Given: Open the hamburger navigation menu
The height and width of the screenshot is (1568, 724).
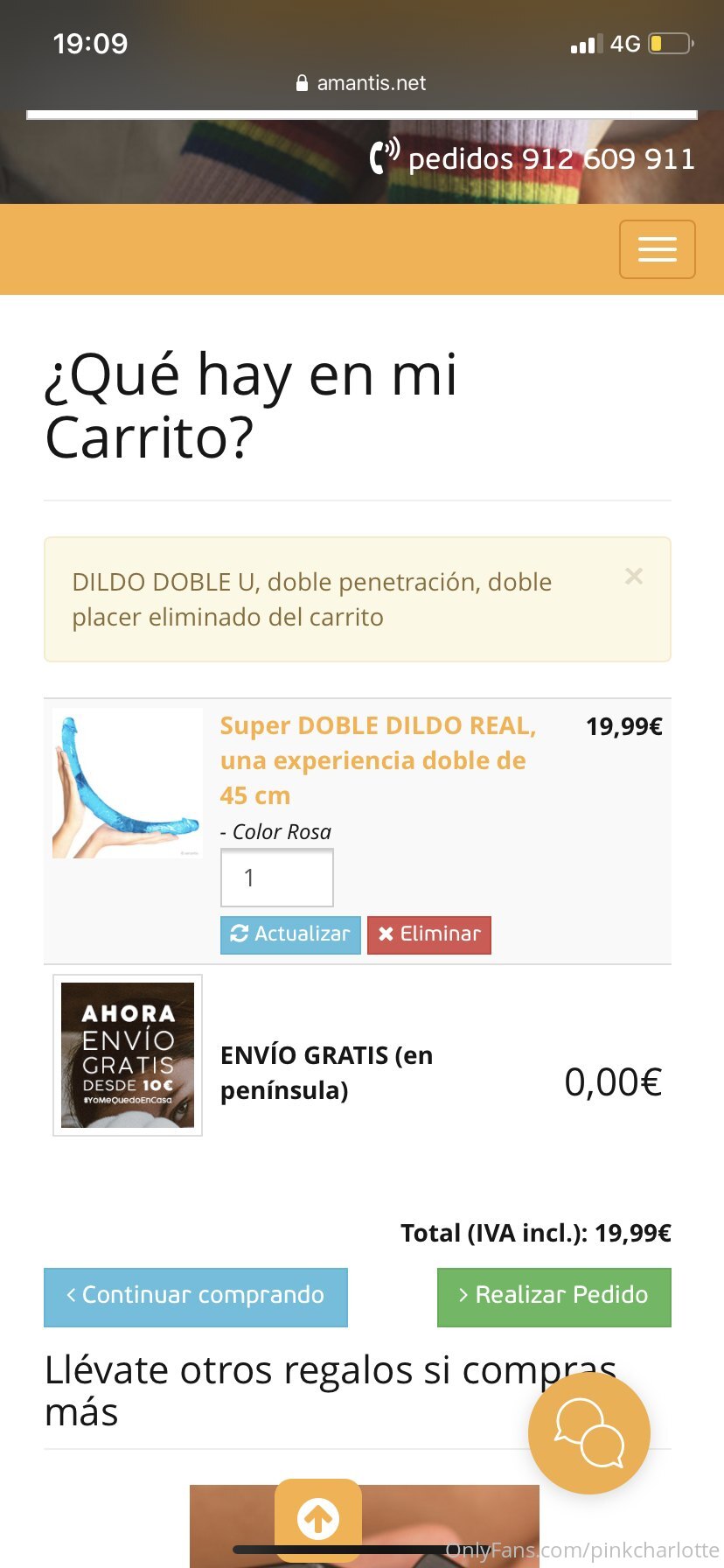Looking at the screenshot, I should tap(657, 249).
